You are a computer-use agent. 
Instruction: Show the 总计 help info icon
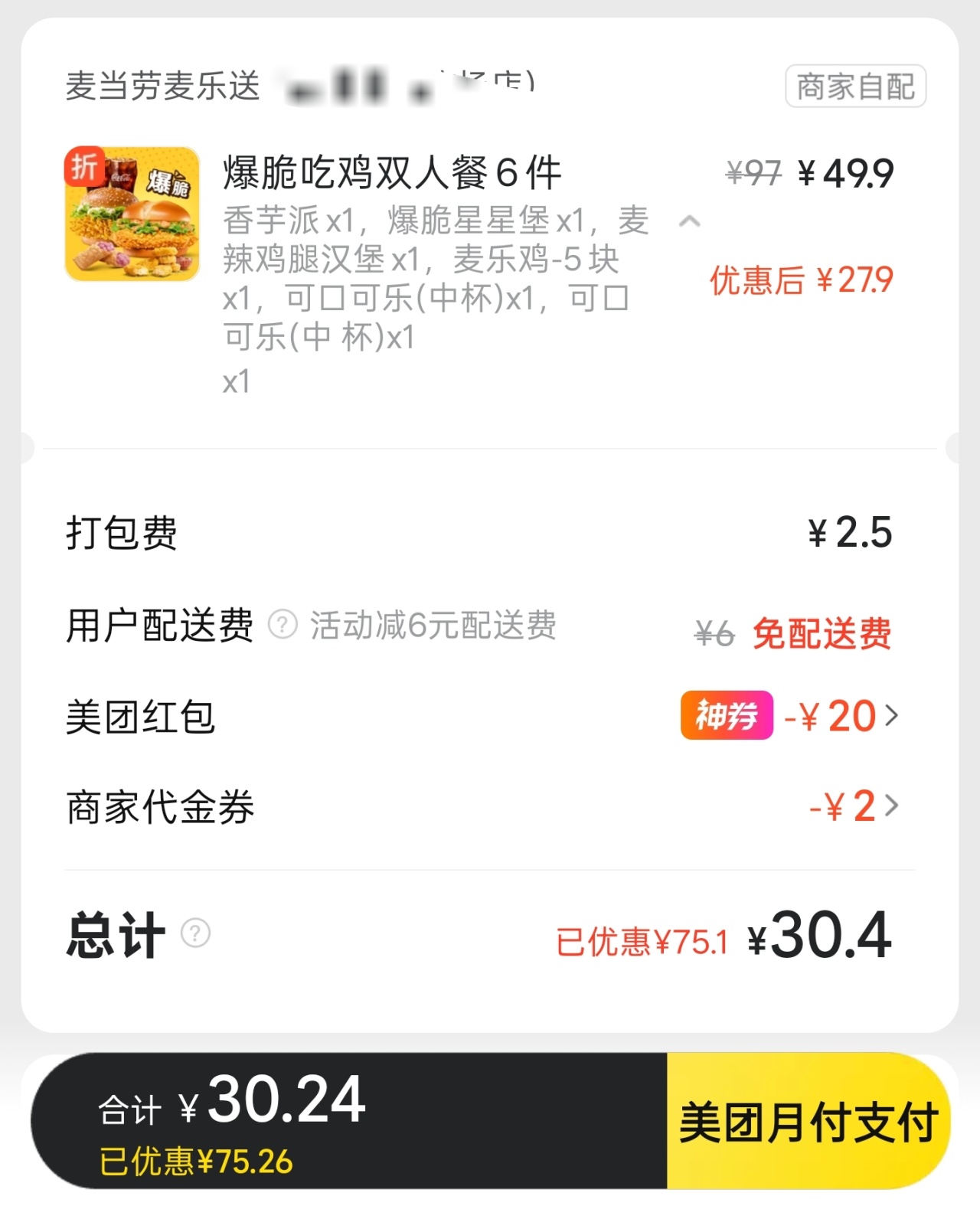click(x=195, y=933)
